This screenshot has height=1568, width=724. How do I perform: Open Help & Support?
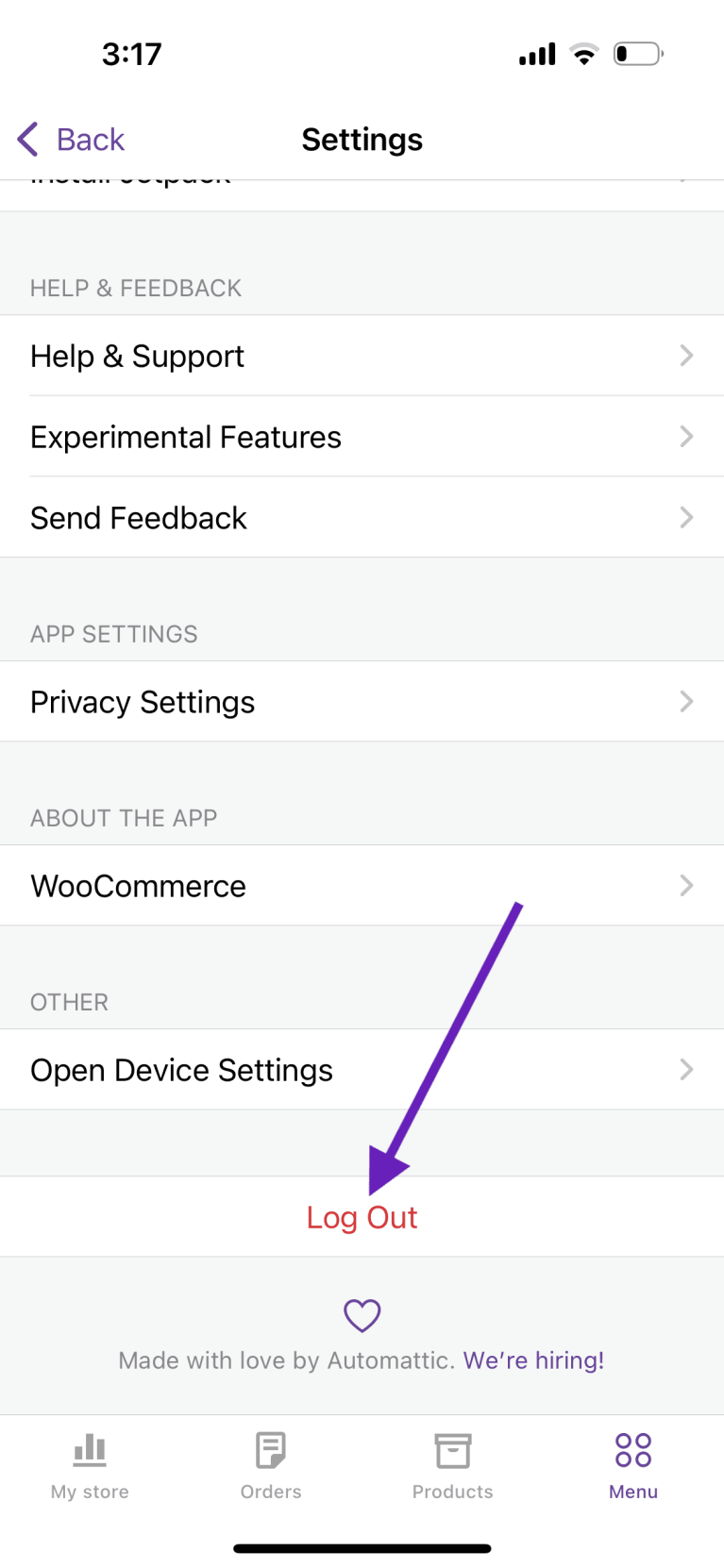[x=362, y=356]
